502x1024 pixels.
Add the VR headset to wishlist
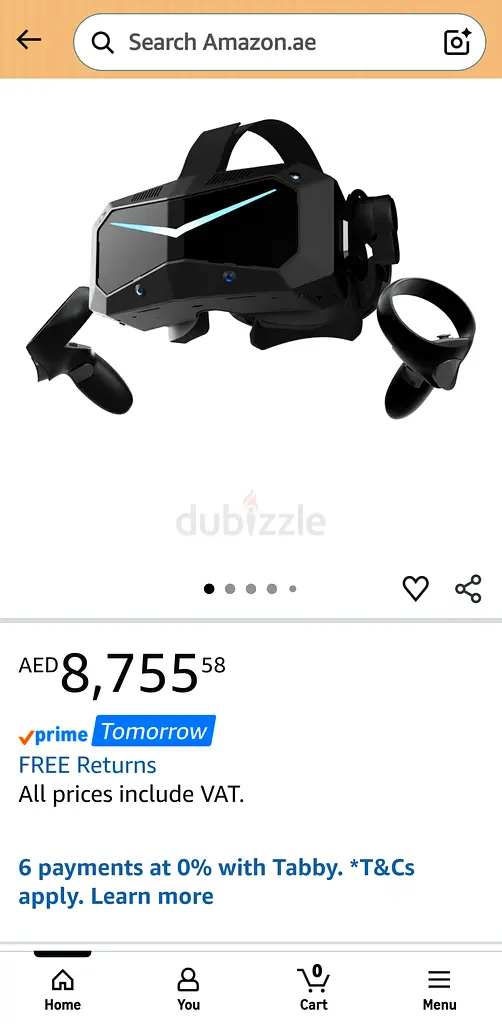click(x=415, y=588)
